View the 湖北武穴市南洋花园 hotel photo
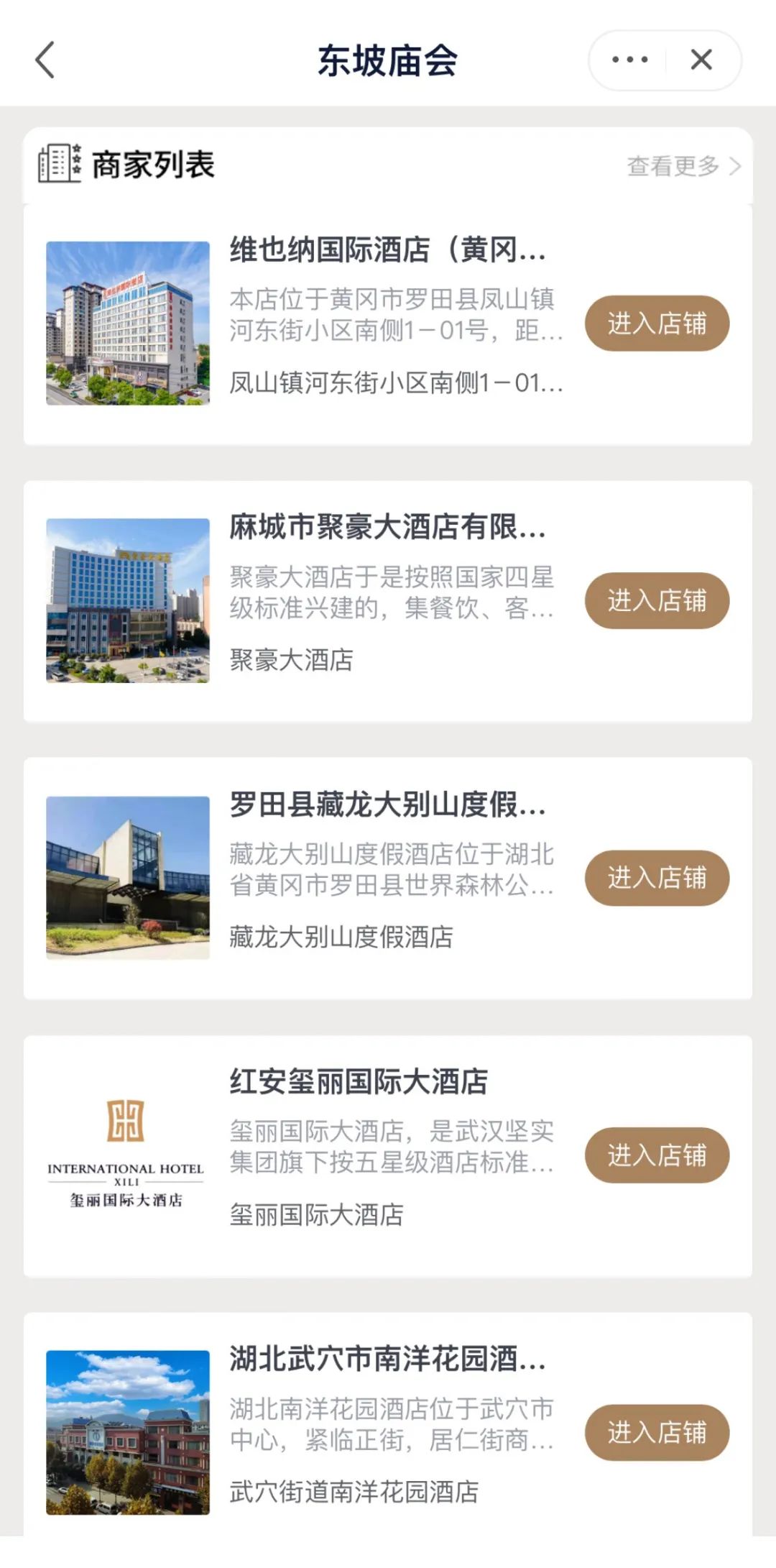This screenshot has height=1568, width=776. tap(128, 1432)
